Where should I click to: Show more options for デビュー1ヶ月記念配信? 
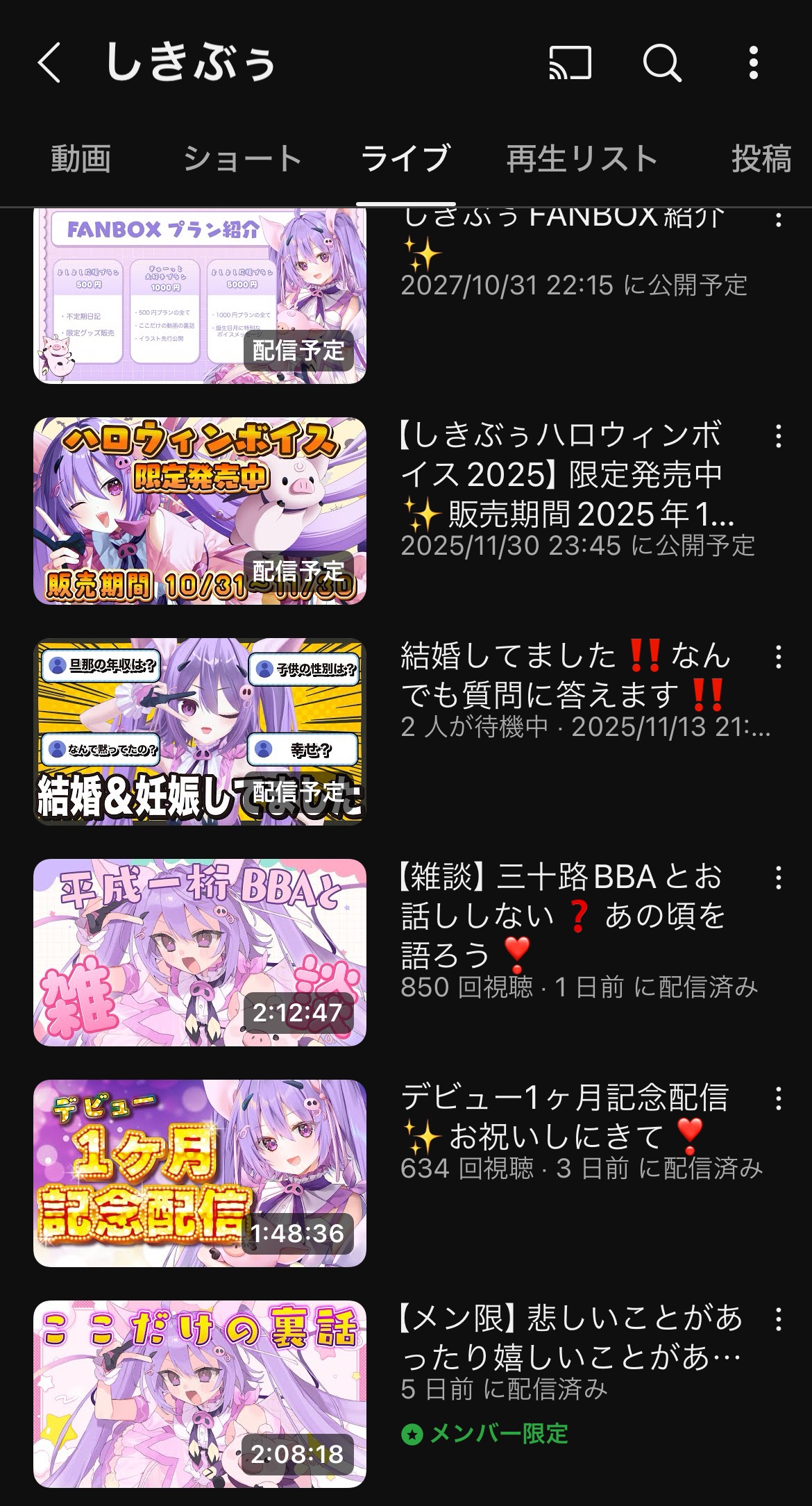[779, 1098]
